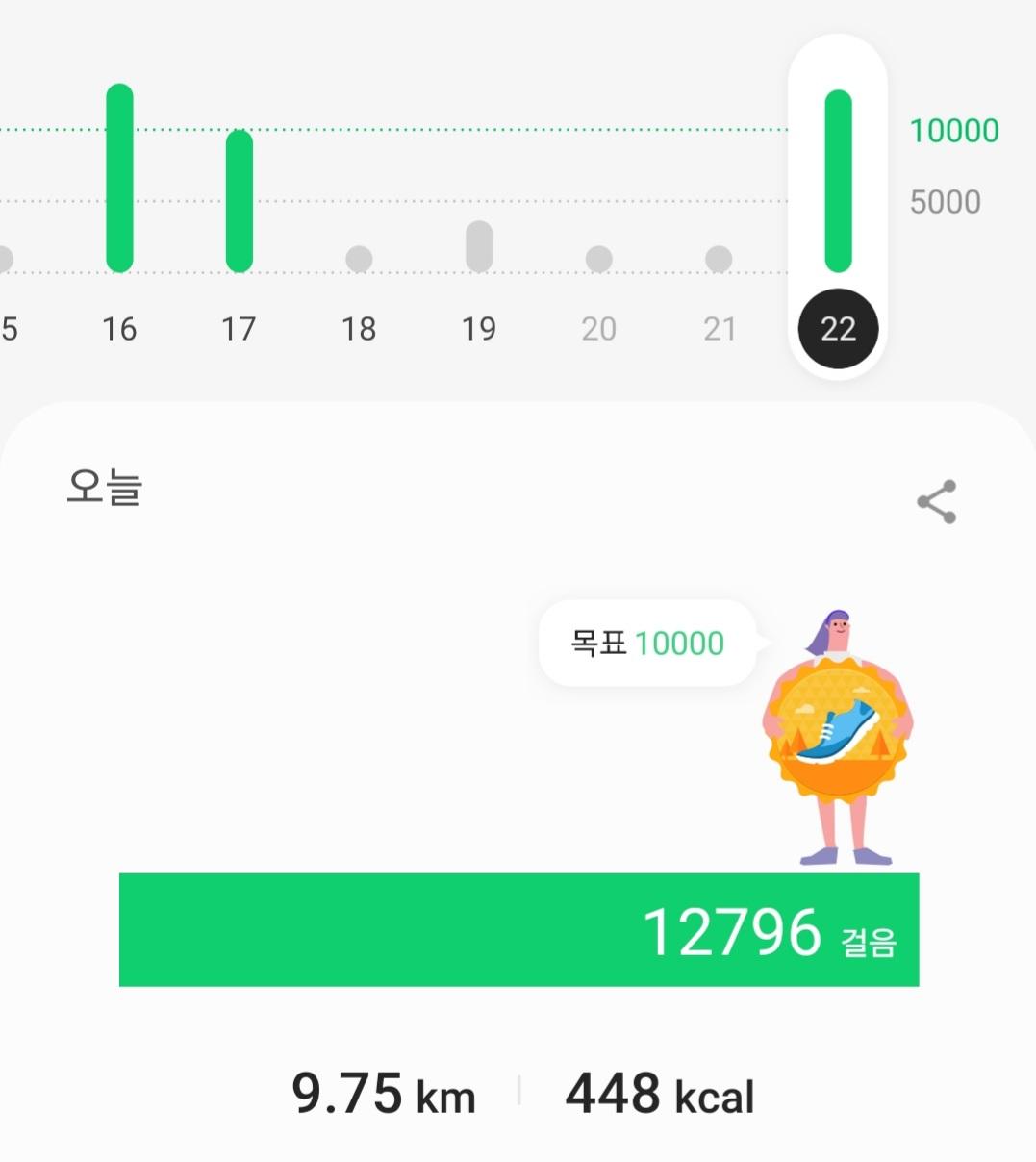Select day 17 in the step chart

pyautogui.click(x=239, y=328)
